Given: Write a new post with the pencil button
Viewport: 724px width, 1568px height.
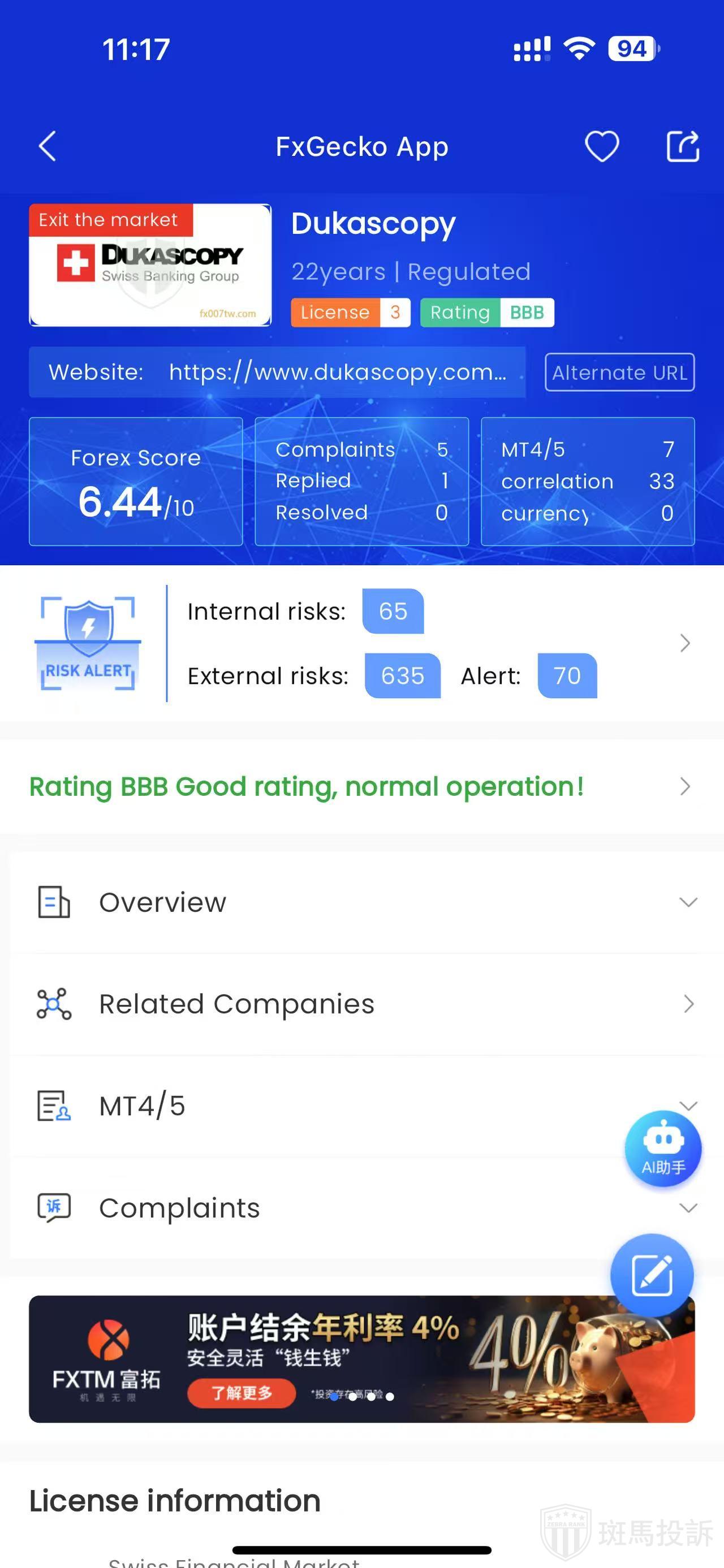Looking at the screenshot, I should pyautogui.click(x=652, y=1275).
